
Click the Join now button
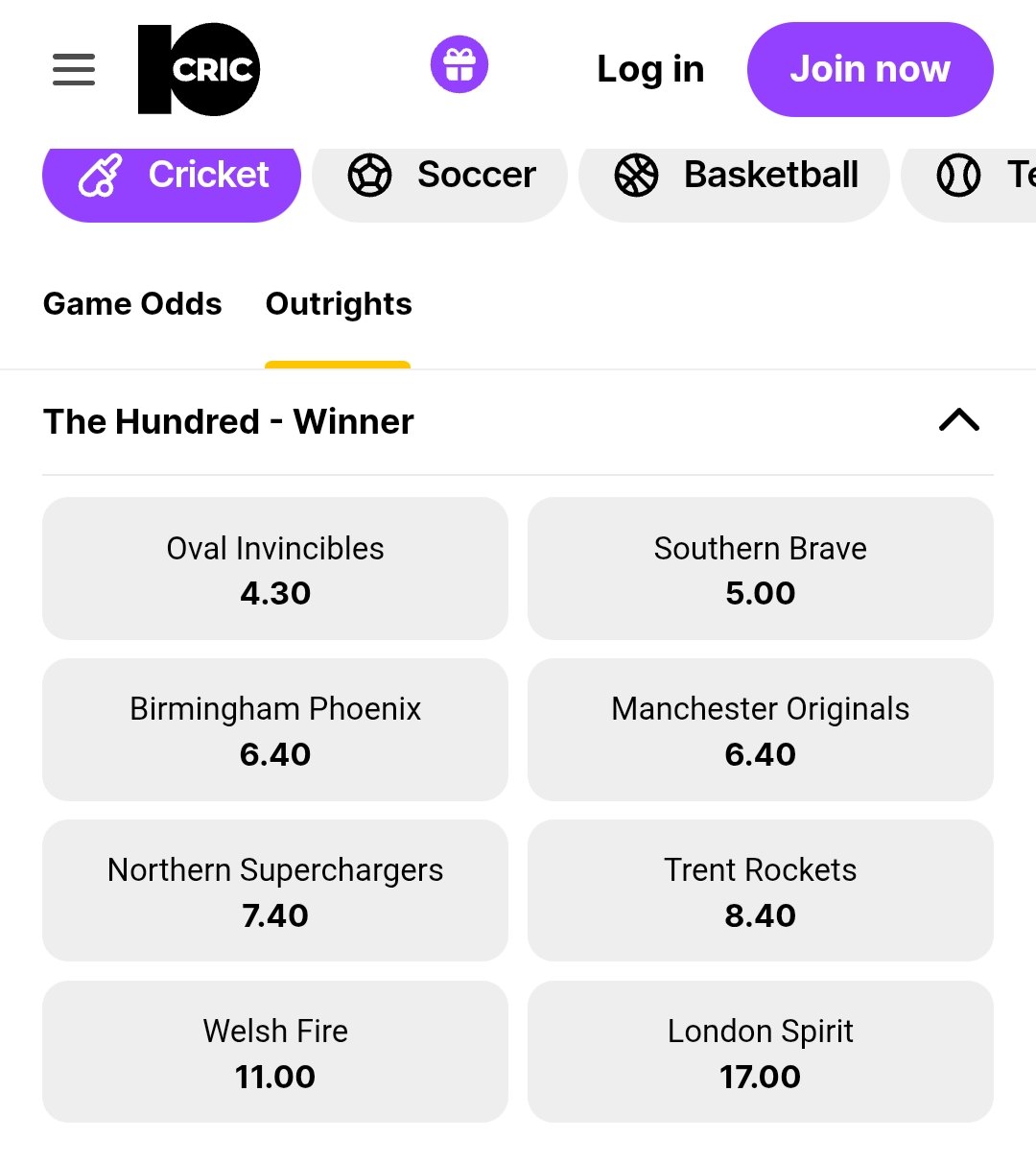tap(869, 69)
